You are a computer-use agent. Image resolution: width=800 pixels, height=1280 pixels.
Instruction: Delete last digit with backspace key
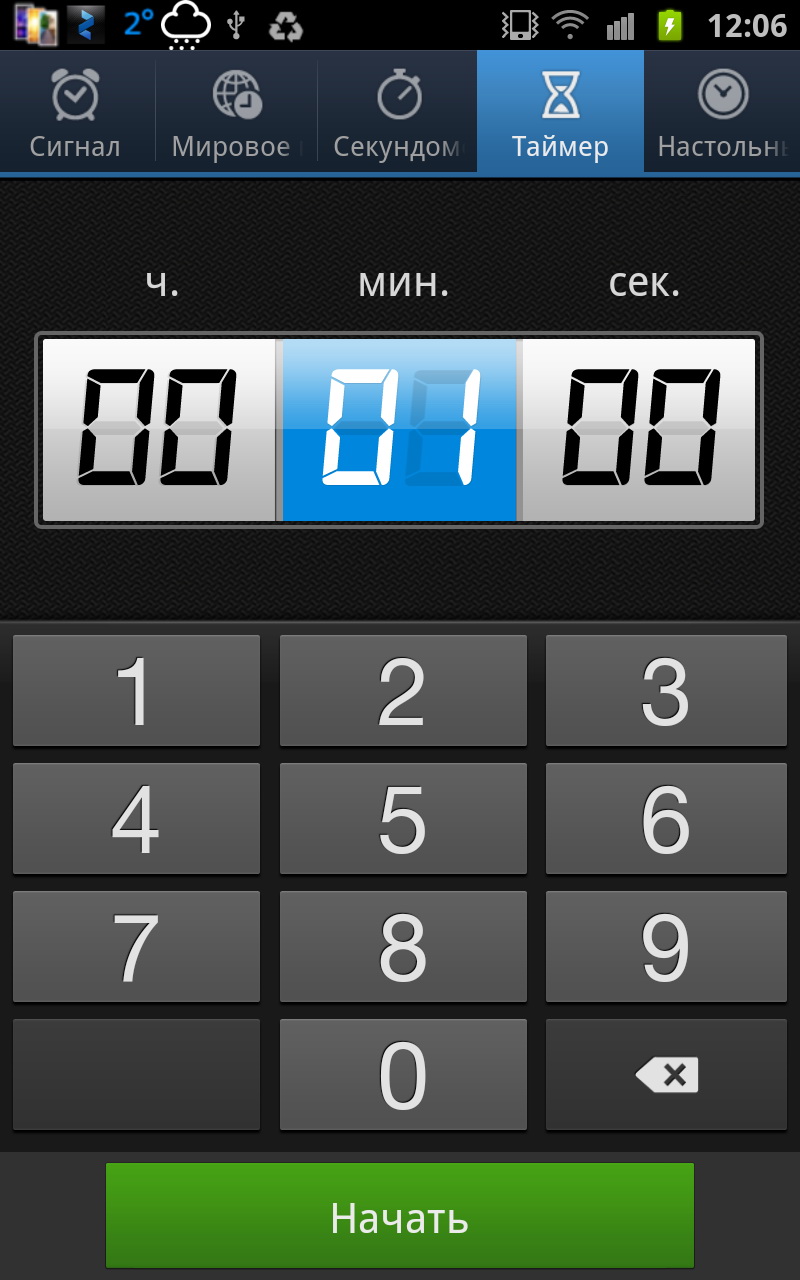point(666,1075)
